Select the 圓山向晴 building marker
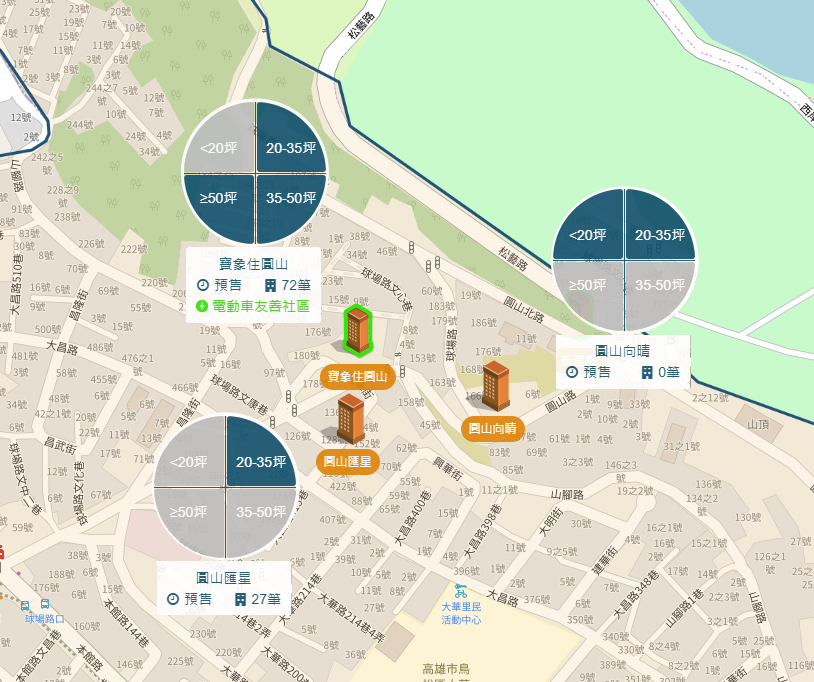This screenshot has height=682, width=814. pos(496,385)
